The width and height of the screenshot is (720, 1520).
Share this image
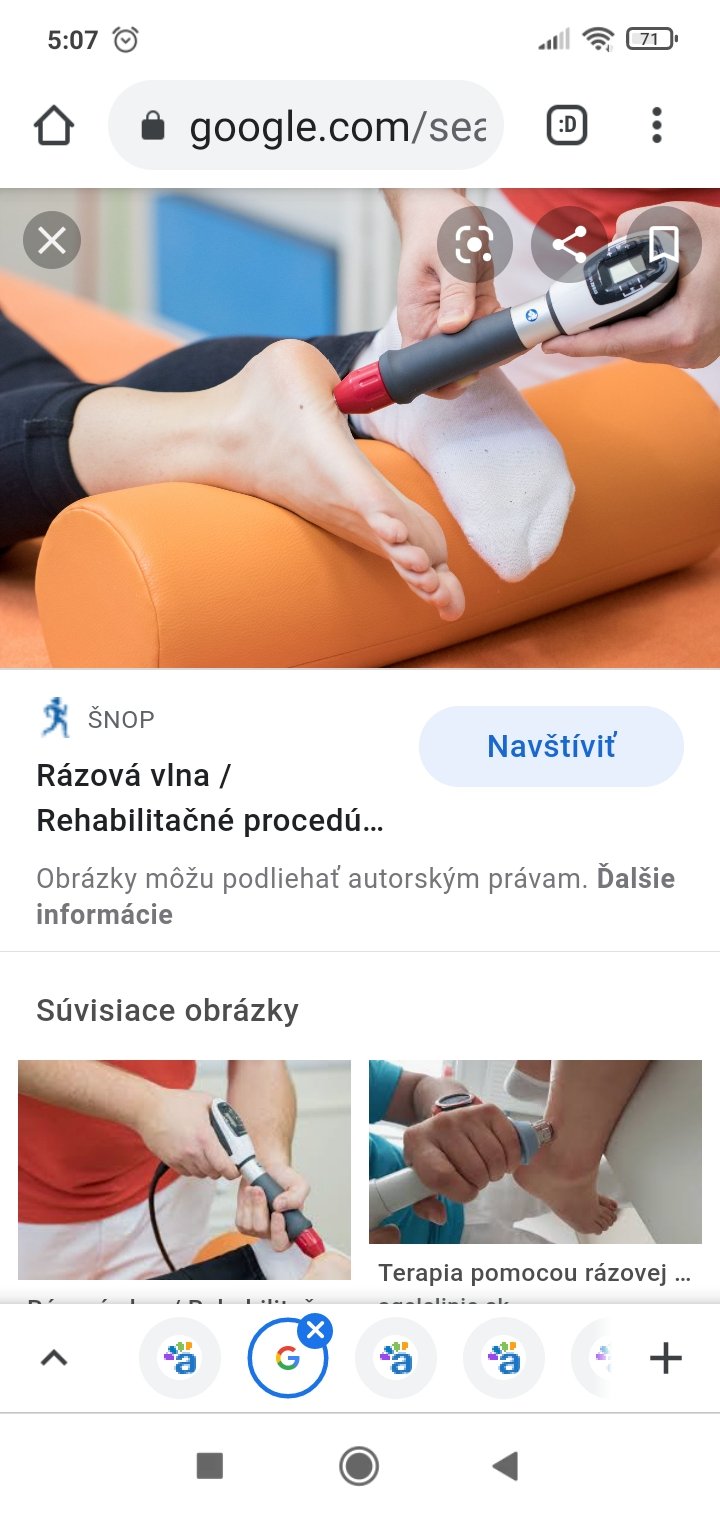pos(569,245)
